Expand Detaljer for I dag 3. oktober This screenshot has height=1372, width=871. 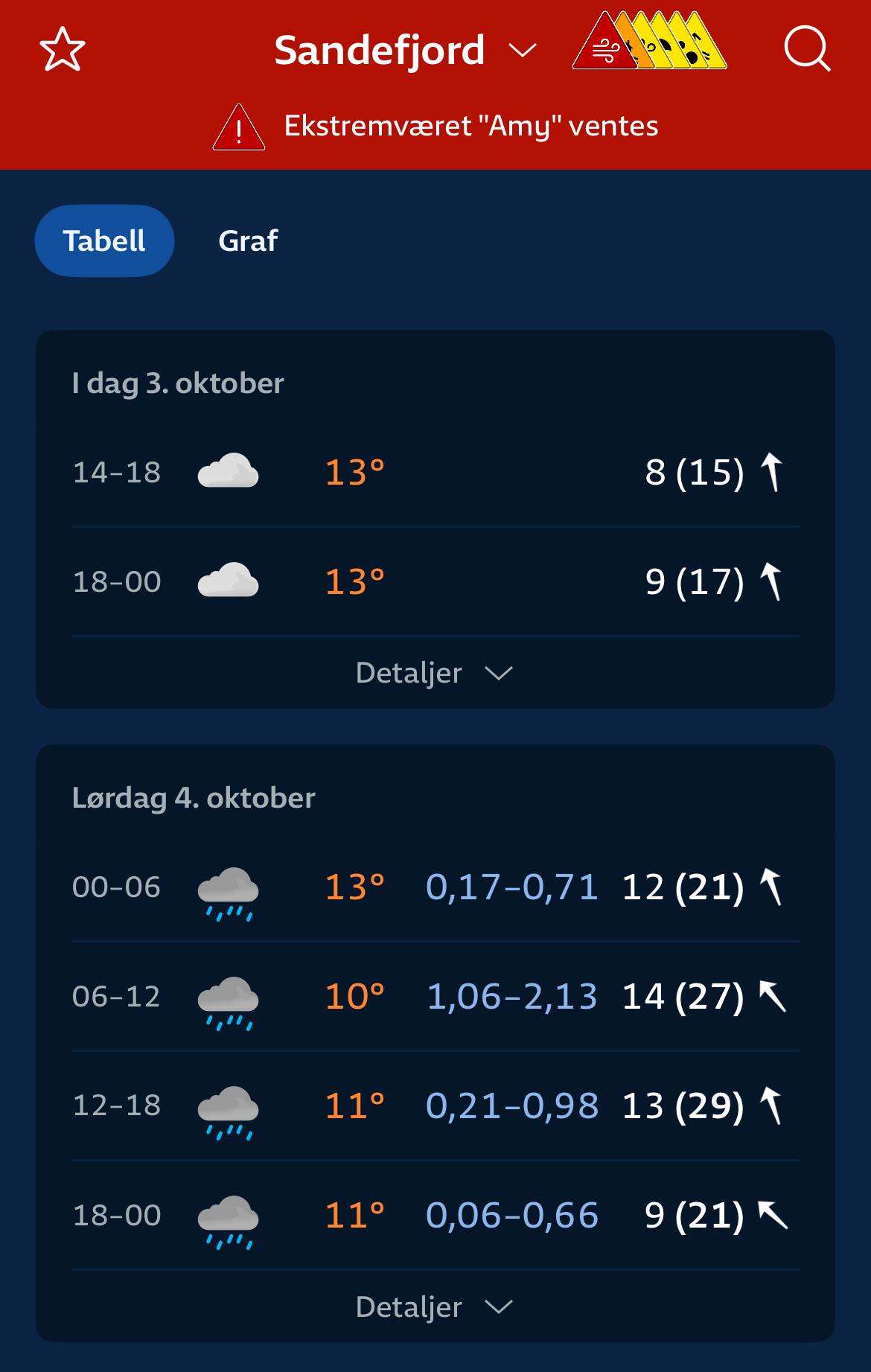[x=435, y=673]
